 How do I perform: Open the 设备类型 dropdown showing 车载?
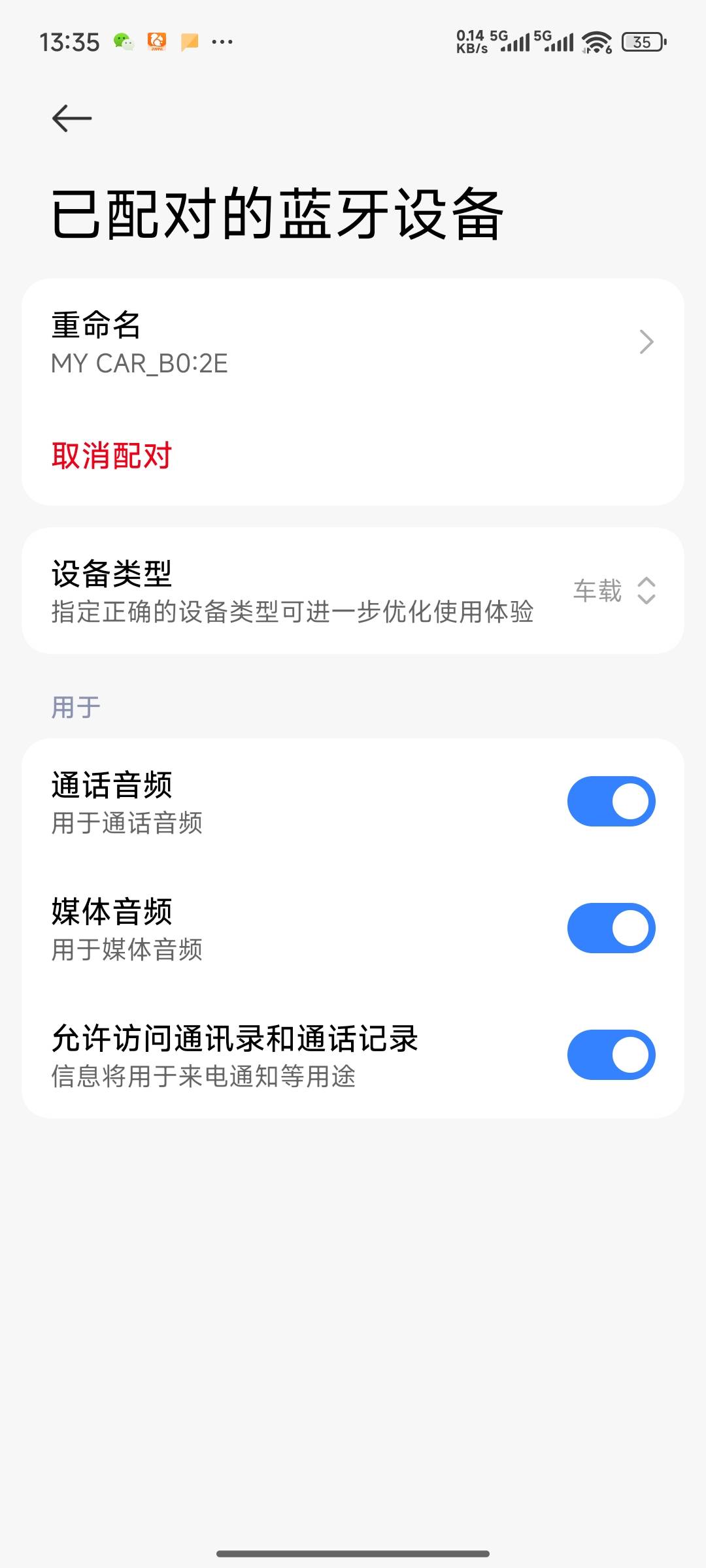coord(613,591)
